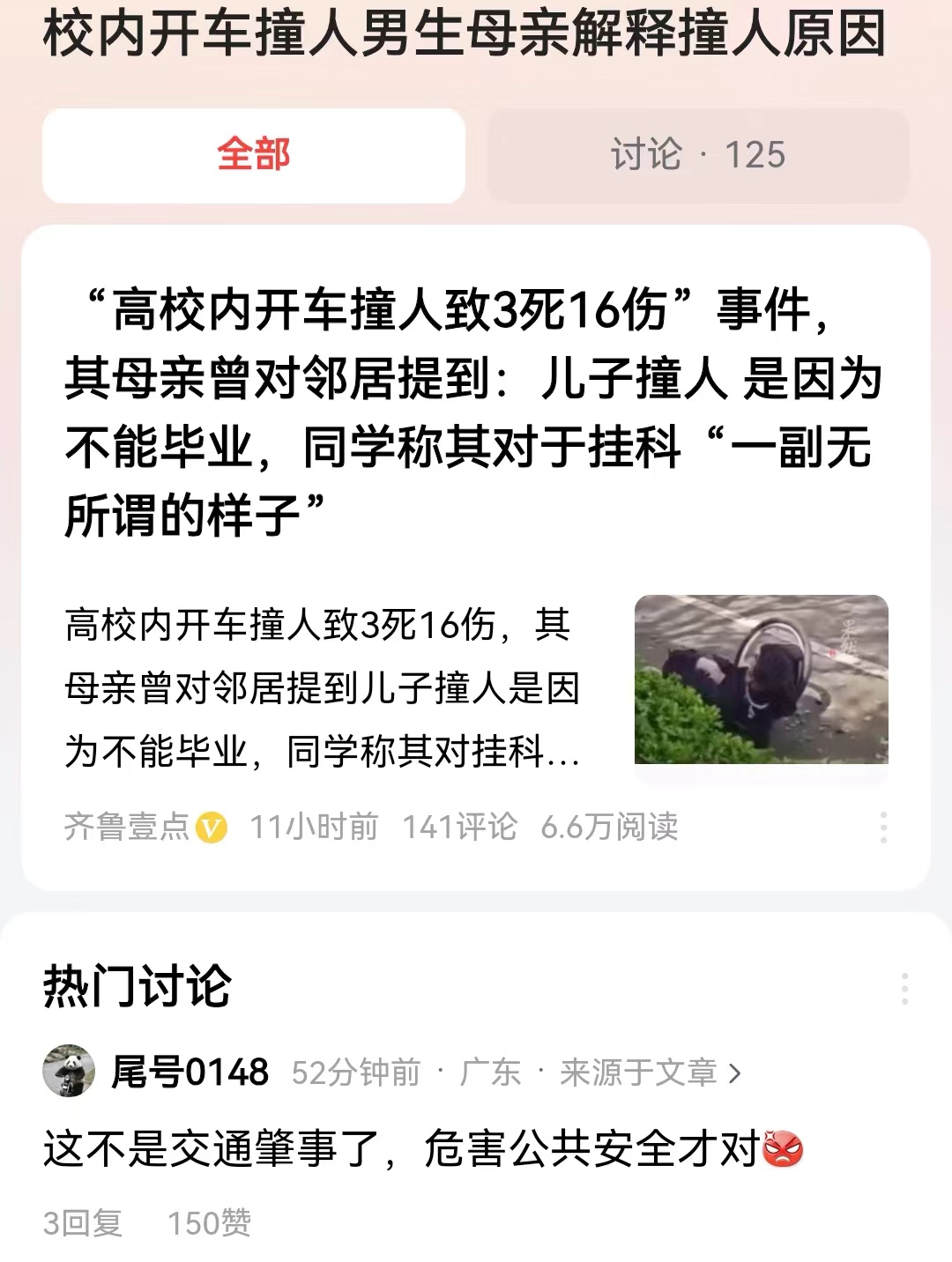Image resolution: width=952 pixels, height=1262 pixels.
Task: Switch to the 全部 tab
Action: click(254, 155)
